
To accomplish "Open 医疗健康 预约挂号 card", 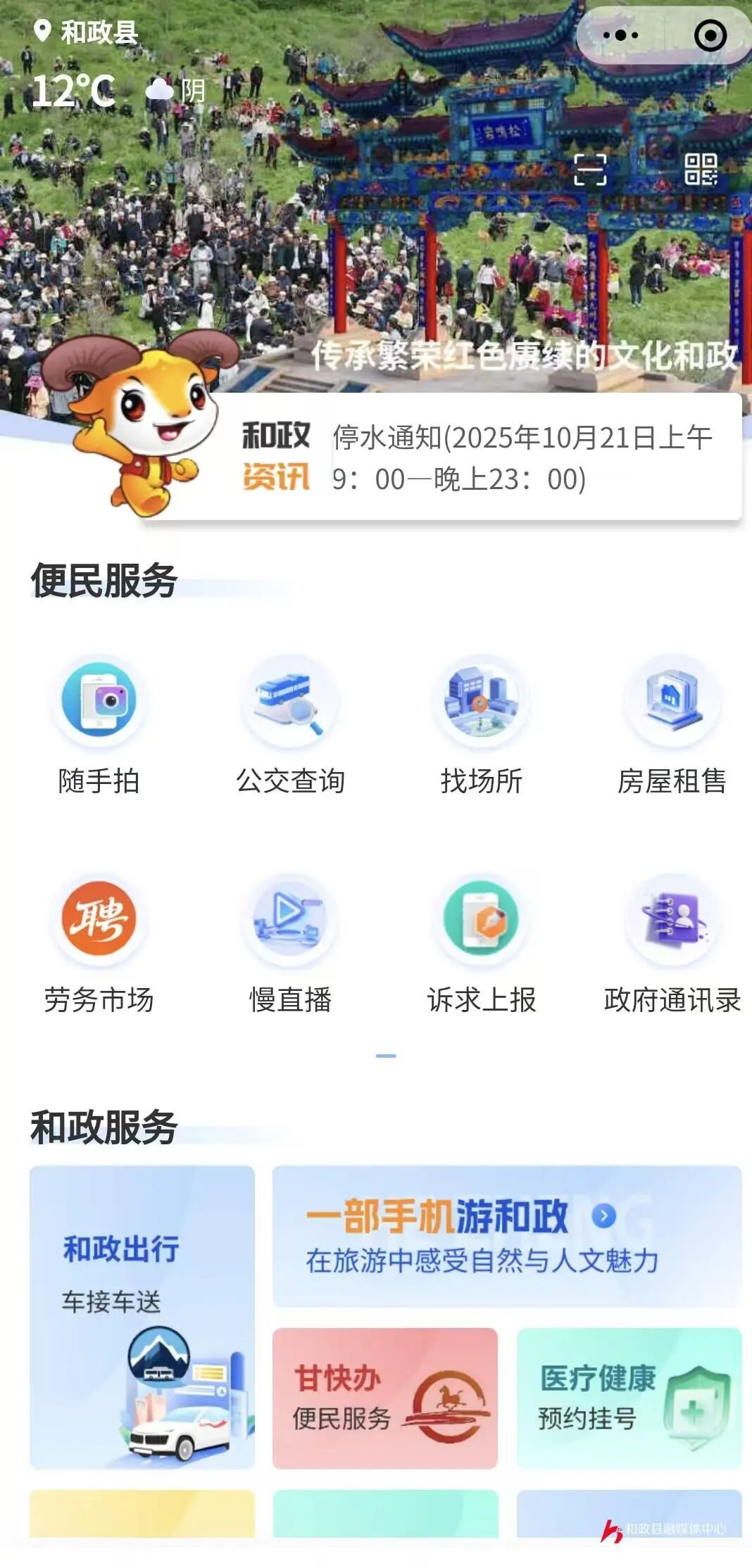I will tap(629, 1398).
